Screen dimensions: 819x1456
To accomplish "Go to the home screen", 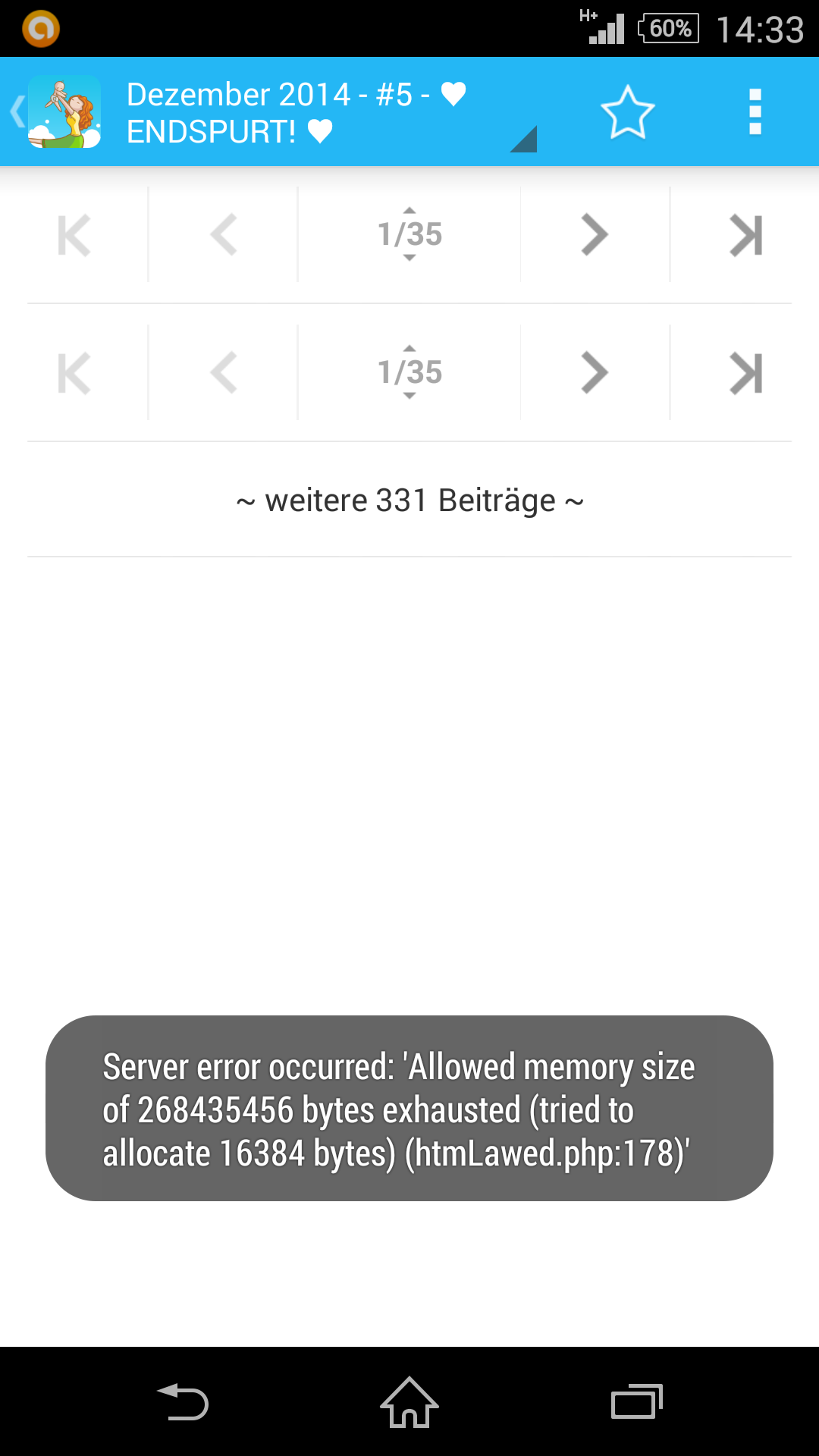I will pyautogui.click(x=409, y=1401).
